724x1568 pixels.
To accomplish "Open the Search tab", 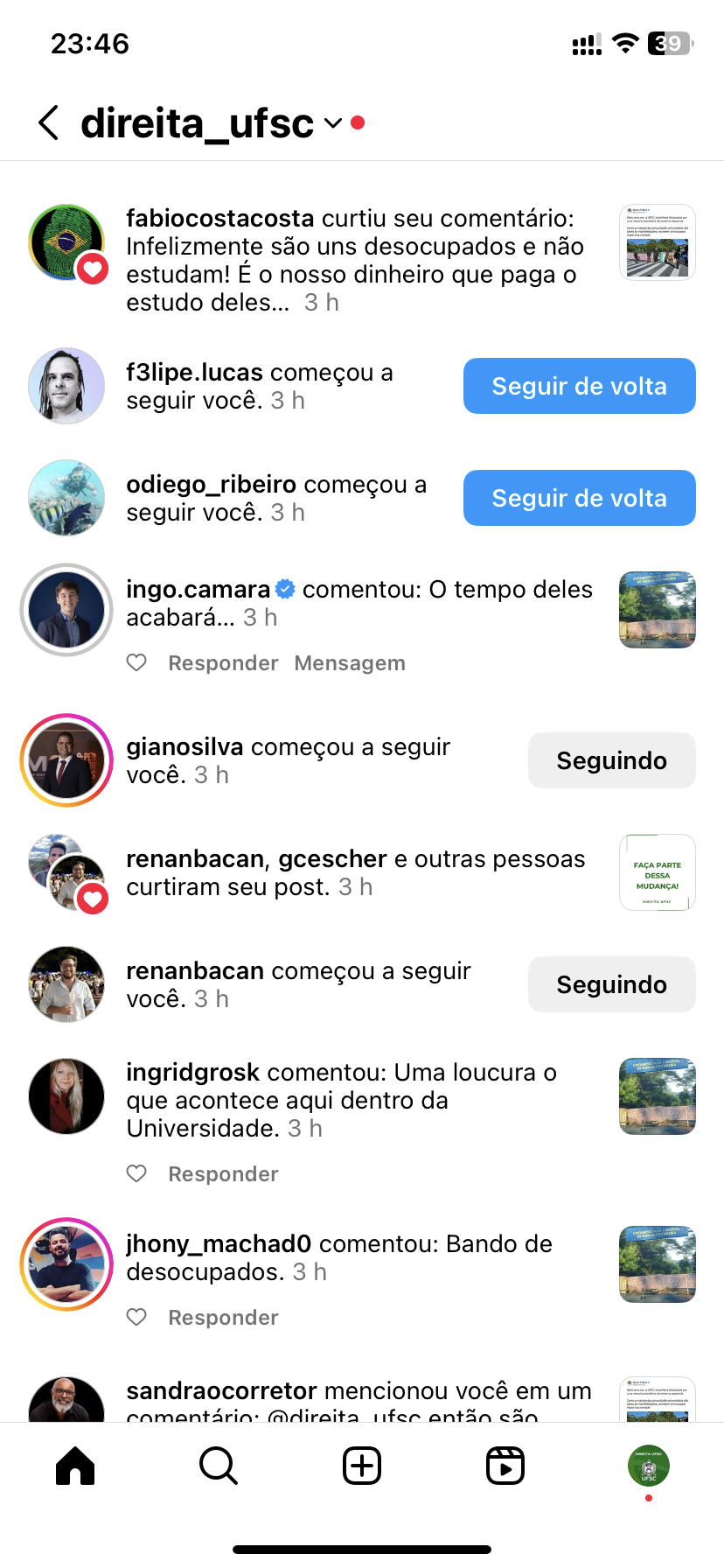I will pyautogui.click(x=219, y=1466).
